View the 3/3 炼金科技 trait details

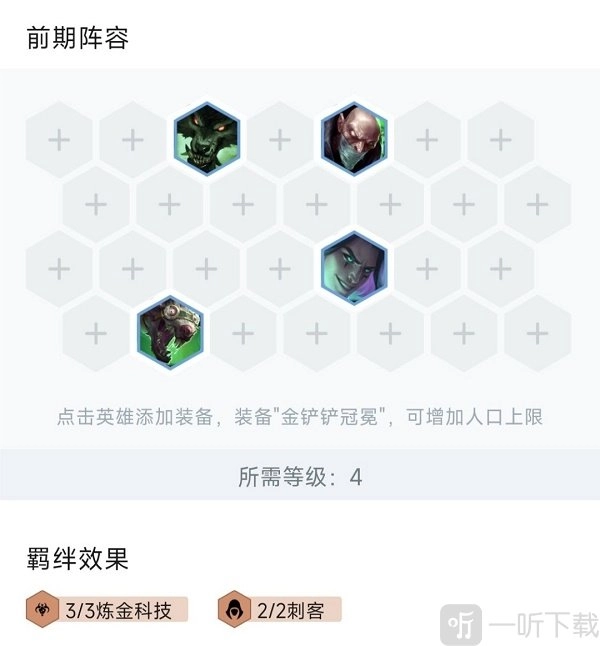click(x=108, y=608)
